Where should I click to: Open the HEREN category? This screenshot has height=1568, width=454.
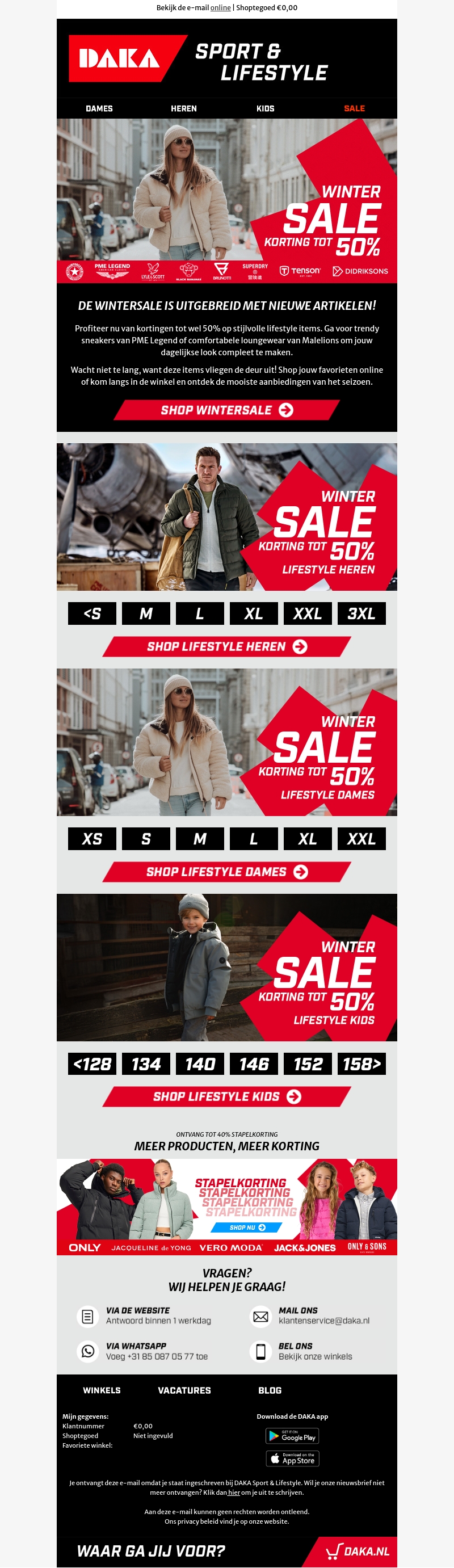pyautogui.click(x=183, y=108)
